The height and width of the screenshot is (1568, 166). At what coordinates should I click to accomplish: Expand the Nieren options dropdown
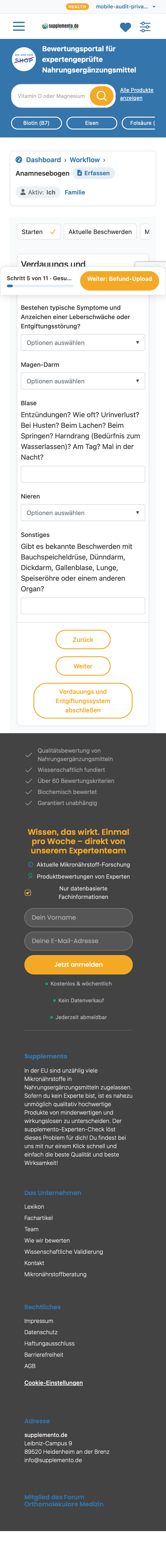pyautogui.click(x=83, y=512)
